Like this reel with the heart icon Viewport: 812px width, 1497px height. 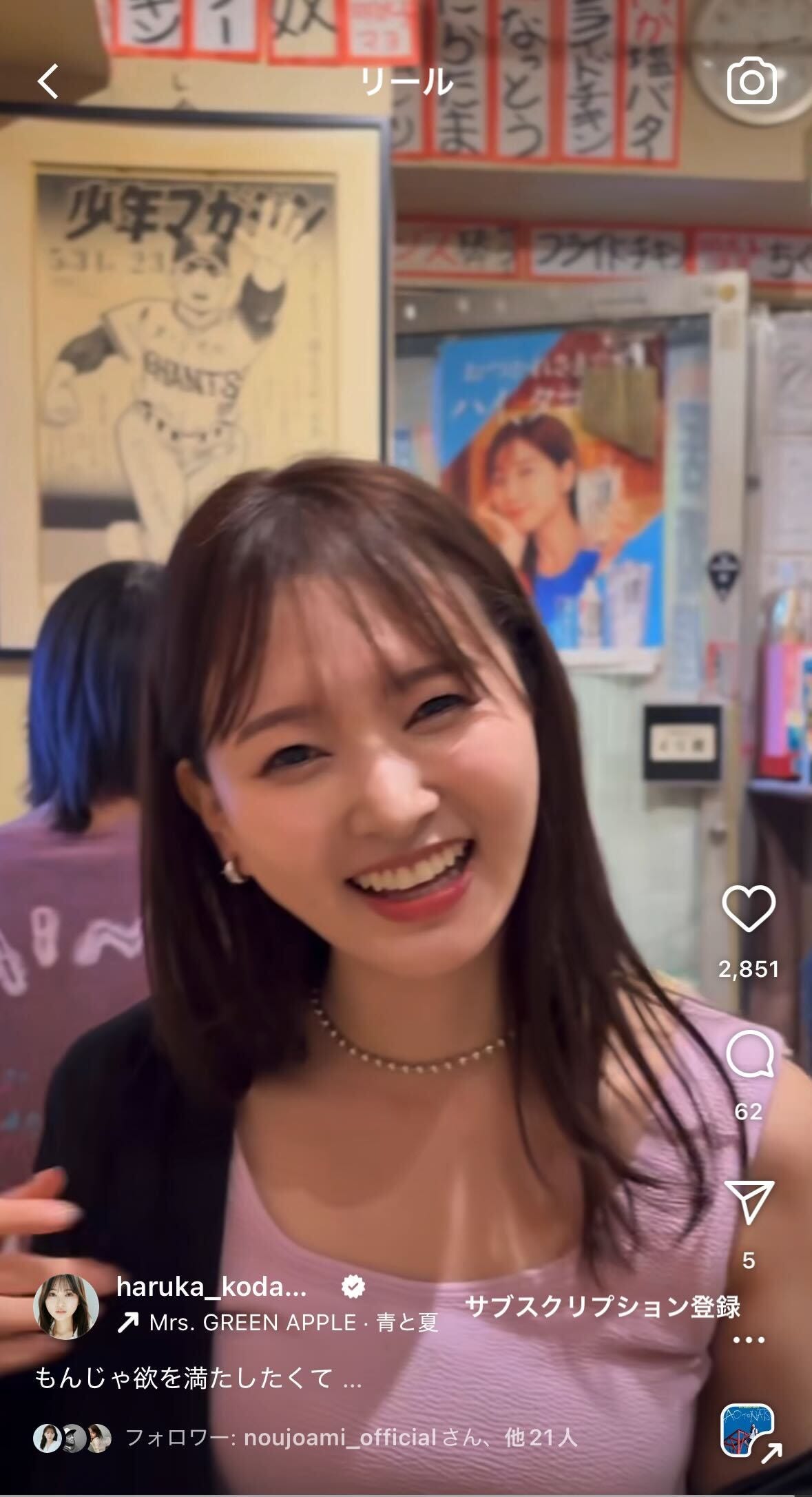click(x=749, y=910)
